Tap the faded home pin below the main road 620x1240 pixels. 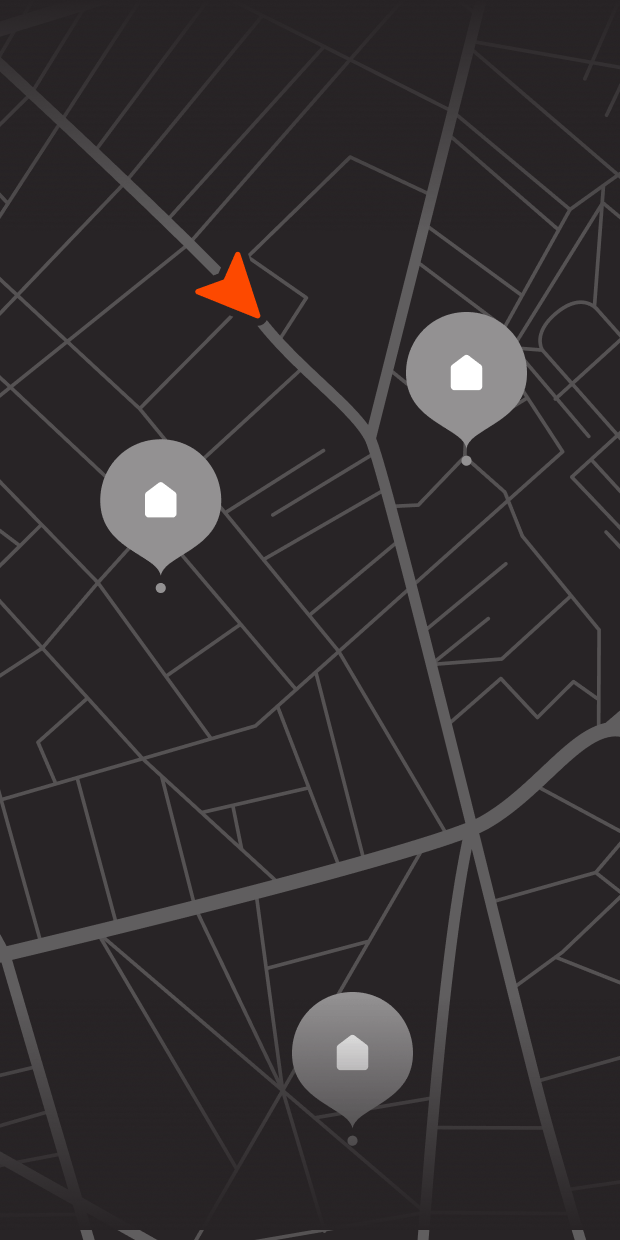coord(352,1052)
